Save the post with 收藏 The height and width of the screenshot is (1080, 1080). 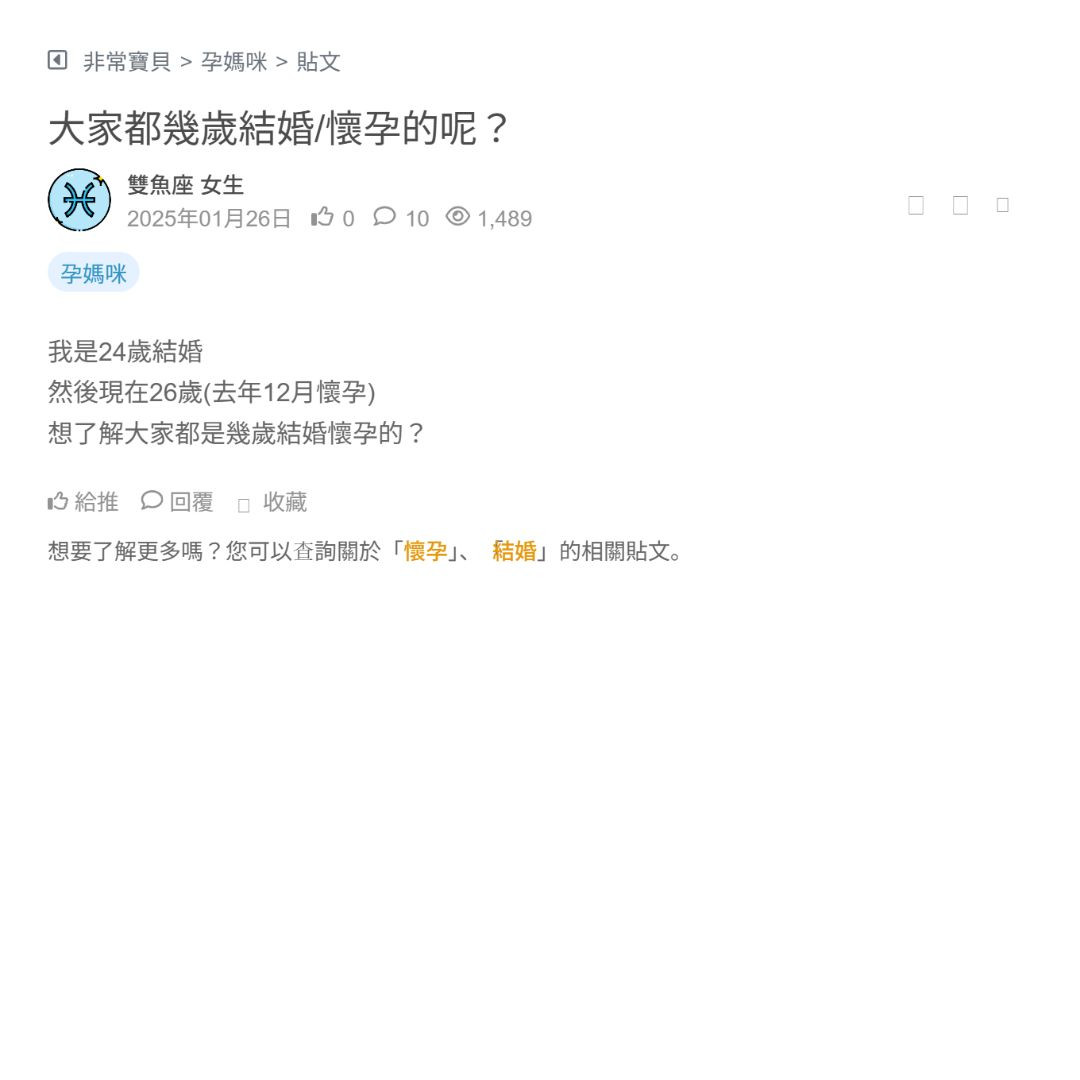(273, 502)
